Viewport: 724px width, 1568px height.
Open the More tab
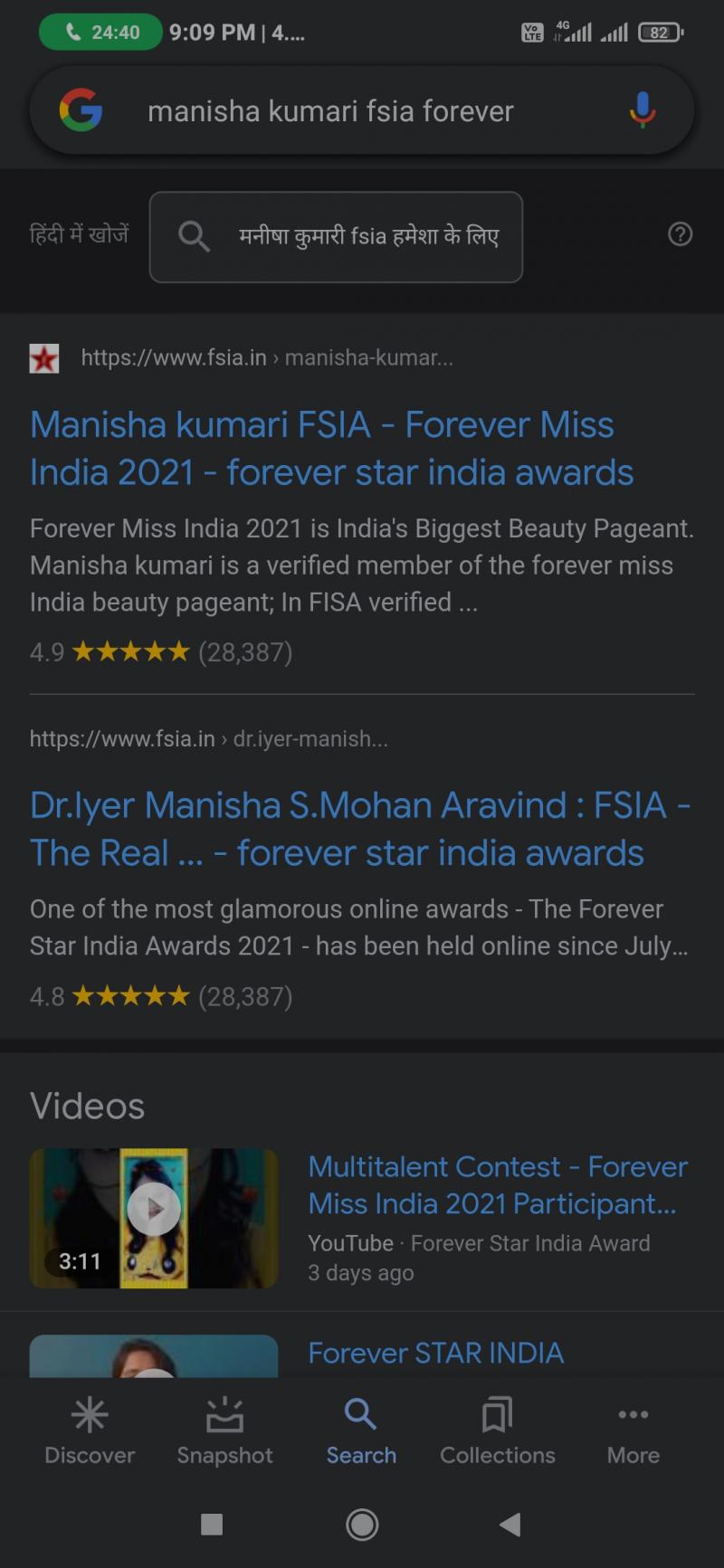633,1431
